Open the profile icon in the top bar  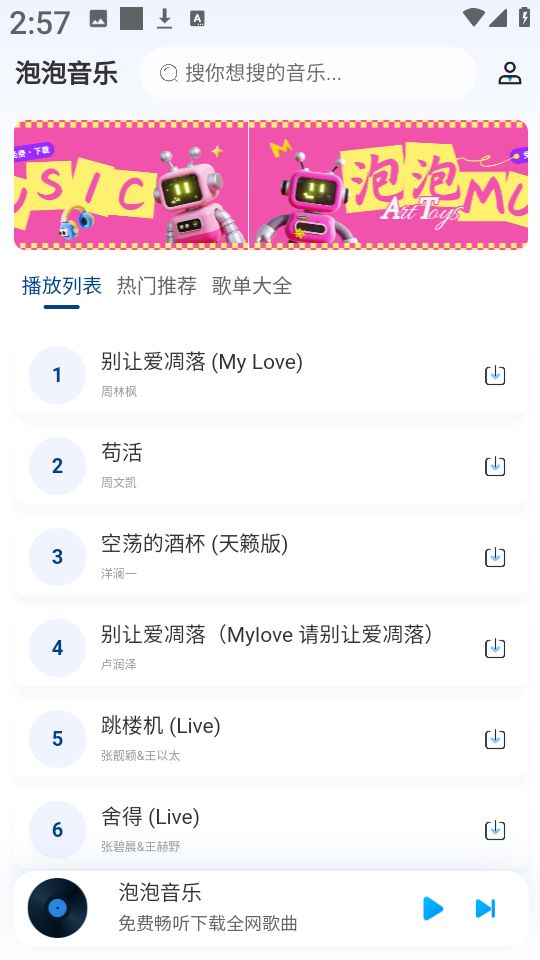pyautogui.click(x=509, y=73)
